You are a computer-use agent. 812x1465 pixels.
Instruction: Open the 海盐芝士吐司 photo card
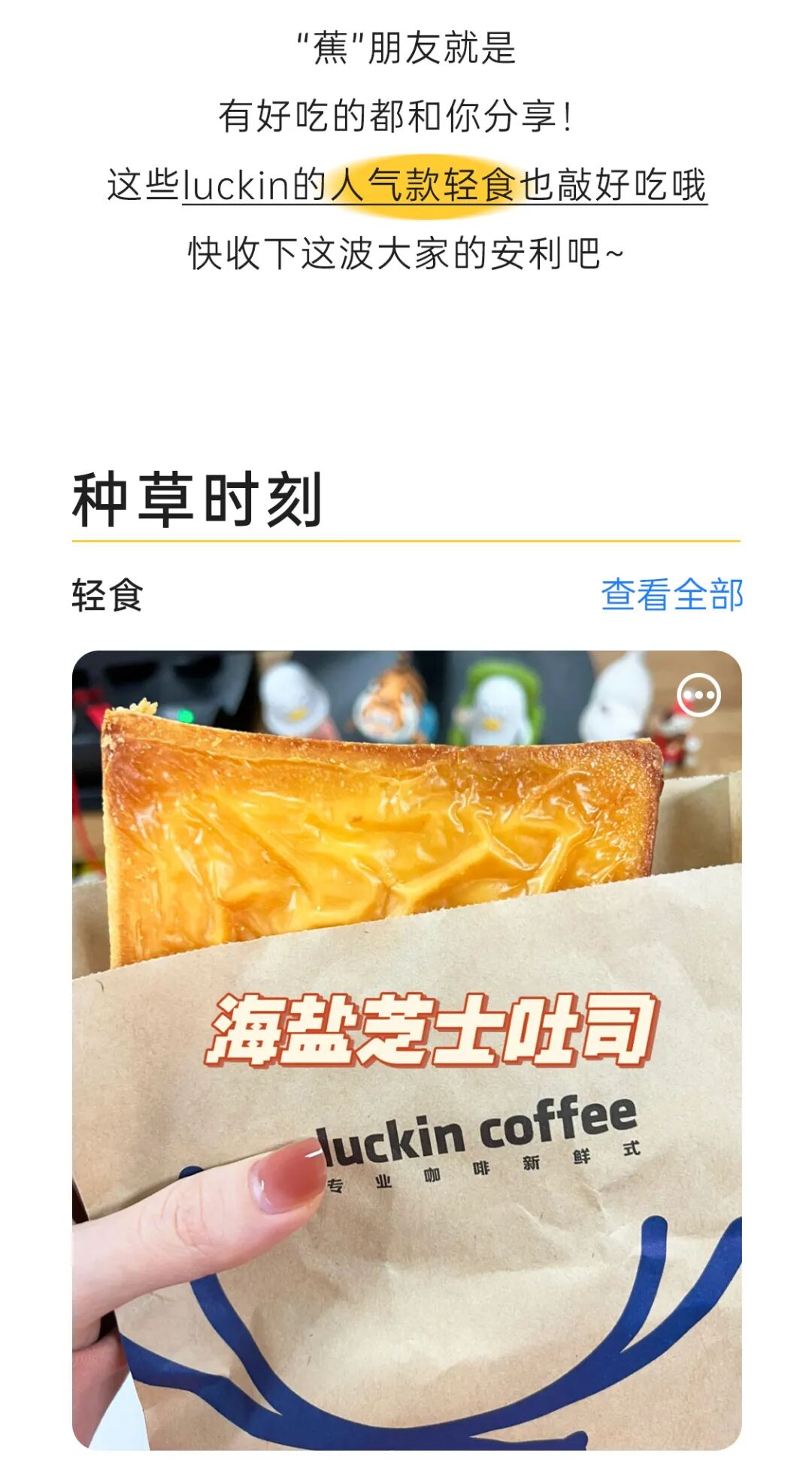pos(407,1050)
